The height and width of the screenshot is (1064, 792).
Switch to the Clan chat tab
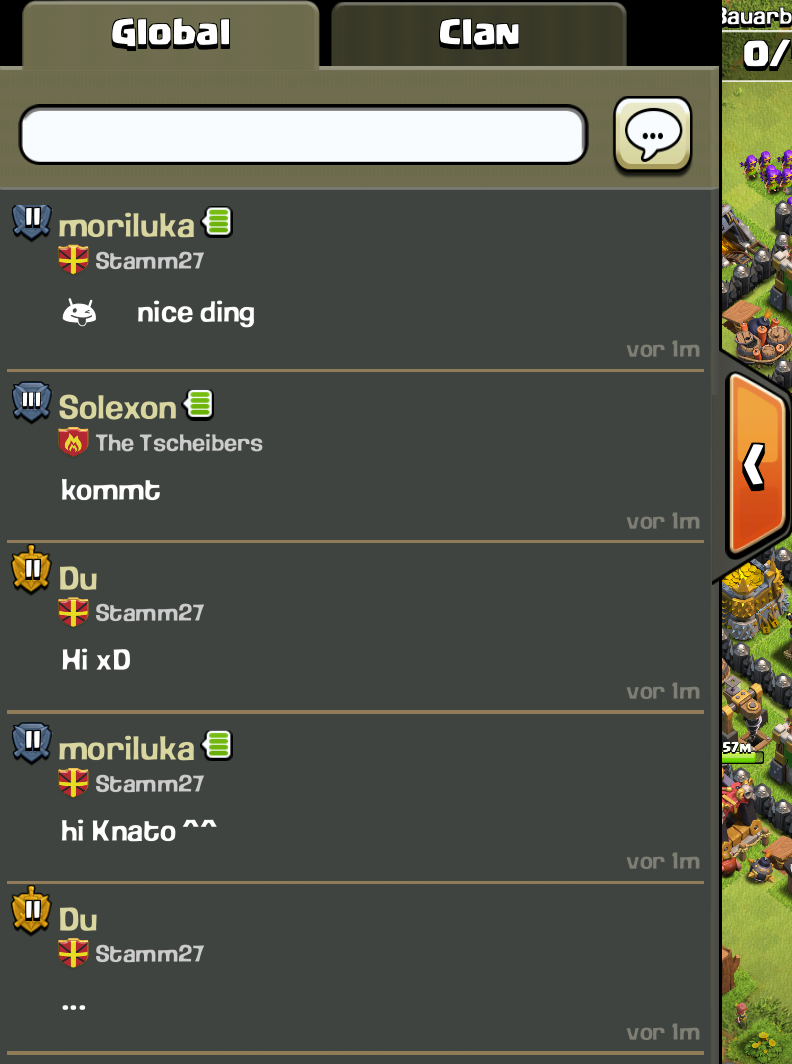tap(478, 34)
